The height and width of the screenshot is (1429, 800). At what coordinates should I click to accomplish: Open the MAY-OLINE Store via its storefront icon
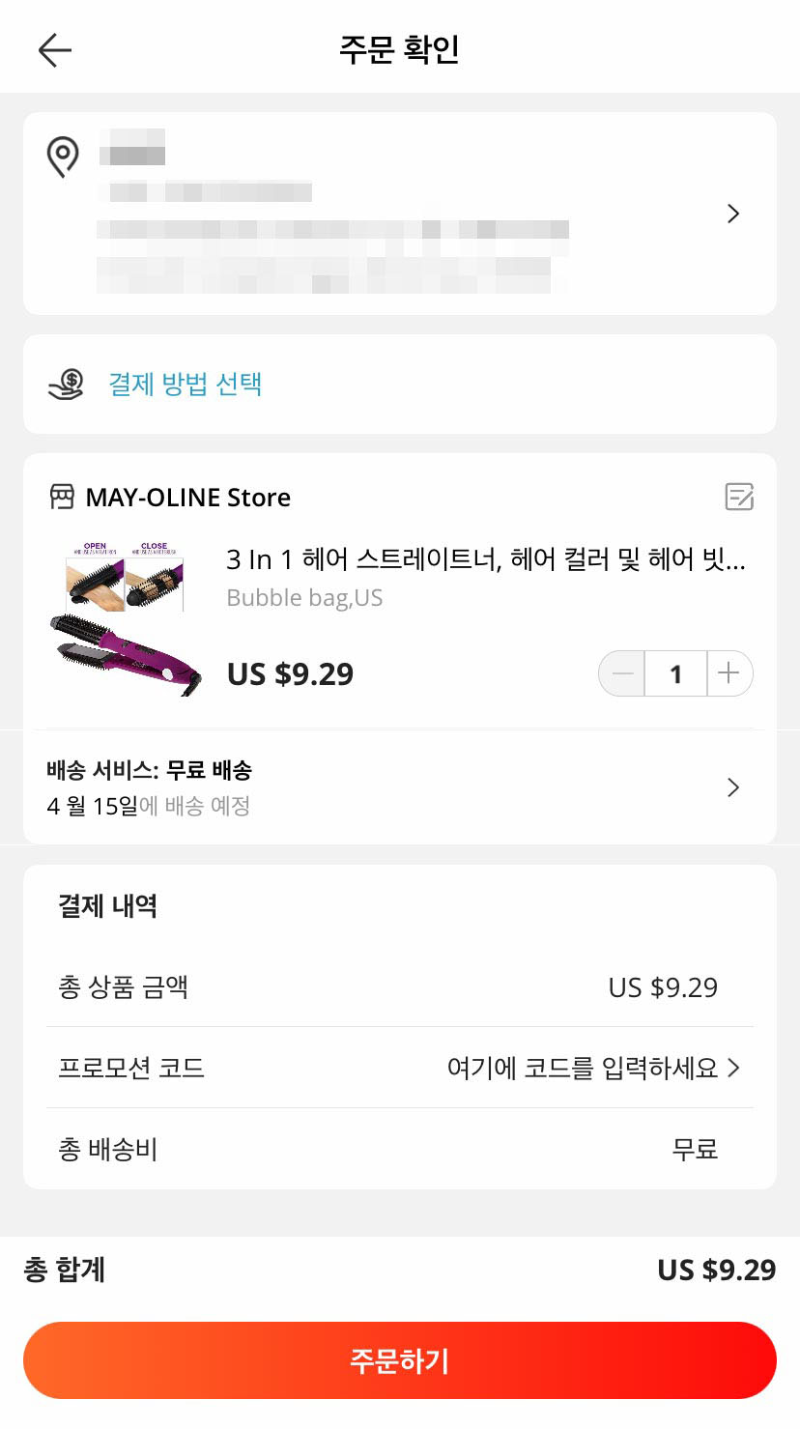tap(60, 496)
